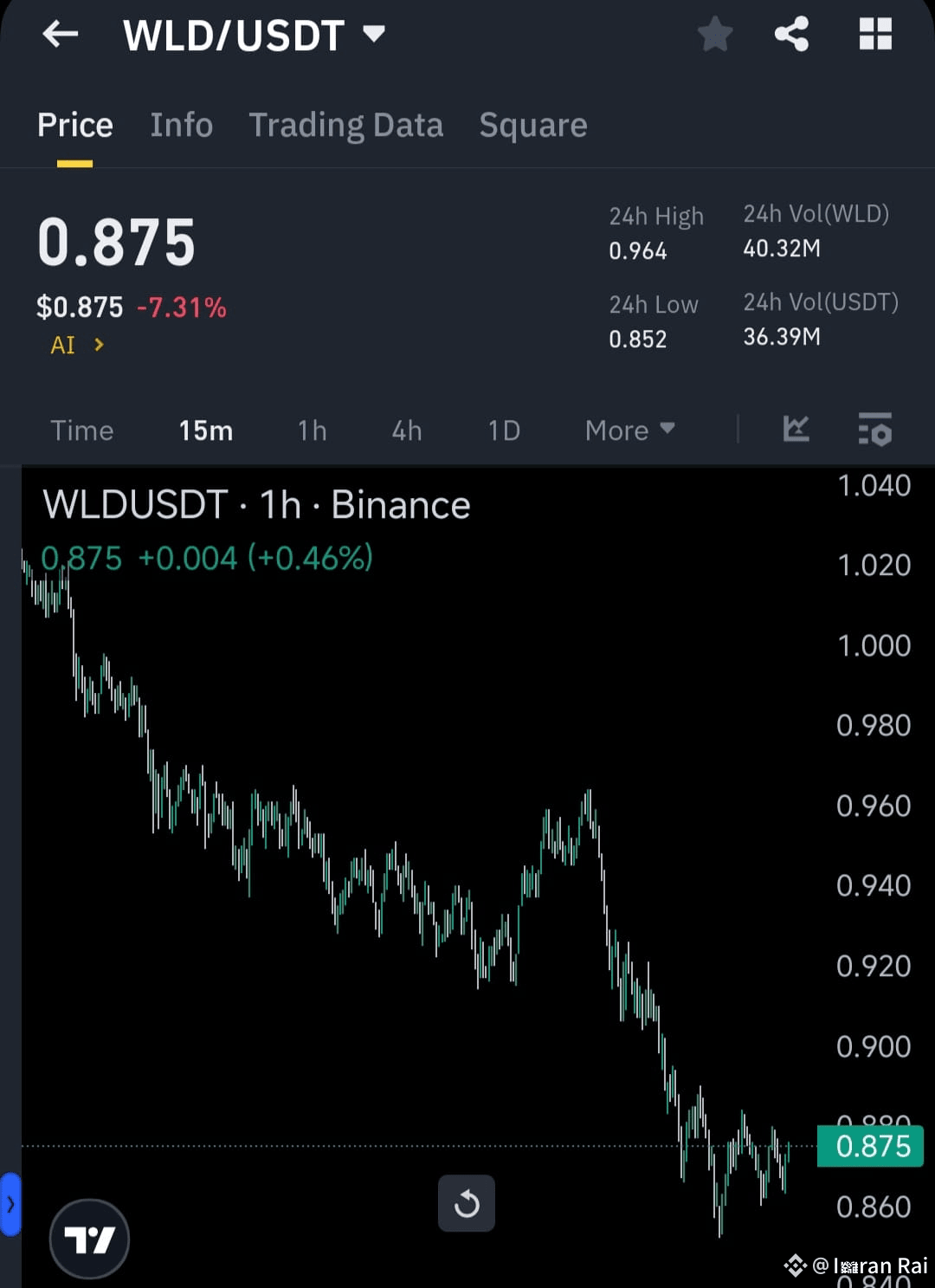Open AI analysis for WLD
The image size is (935, 1288).
coord(75,344)
